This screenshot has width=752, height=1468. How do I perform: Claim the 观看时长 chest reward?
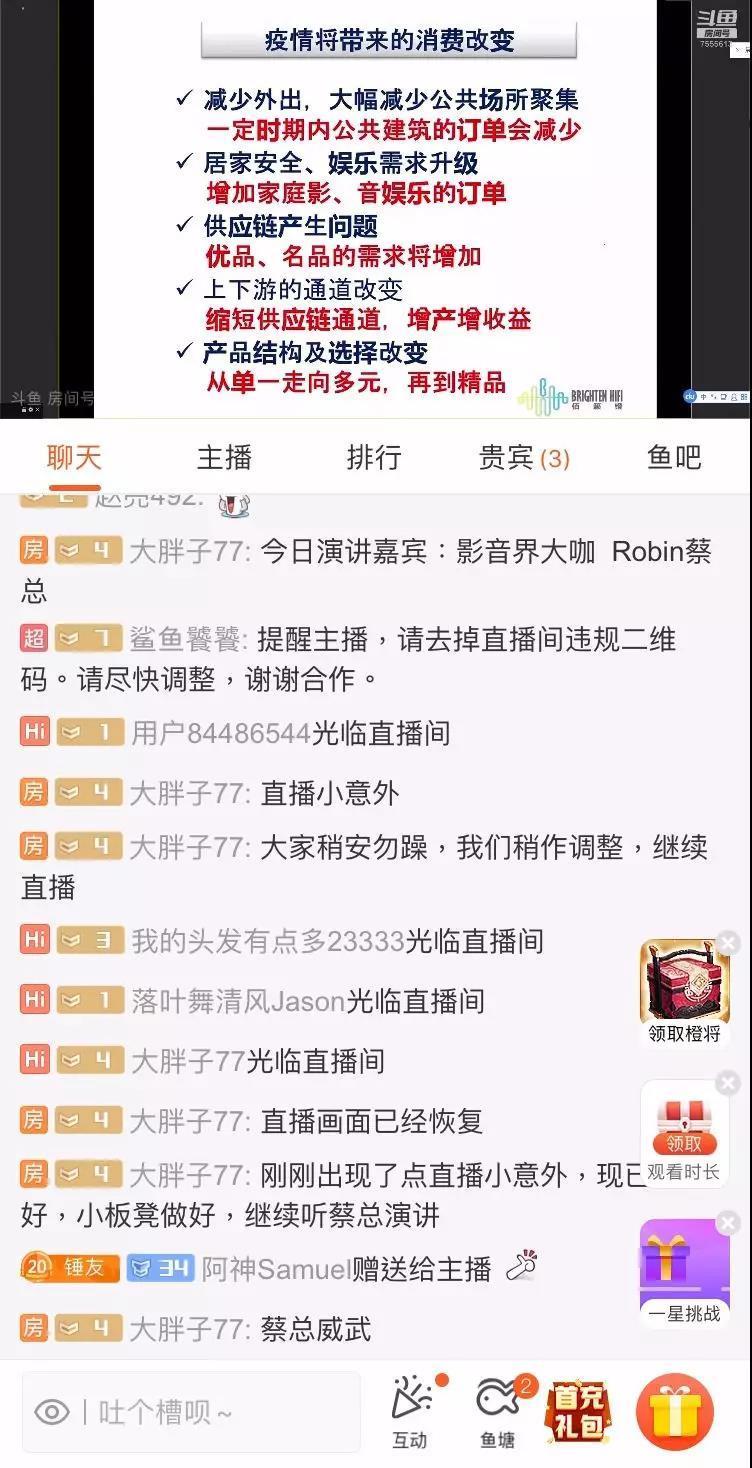(x=684, y=1130)
